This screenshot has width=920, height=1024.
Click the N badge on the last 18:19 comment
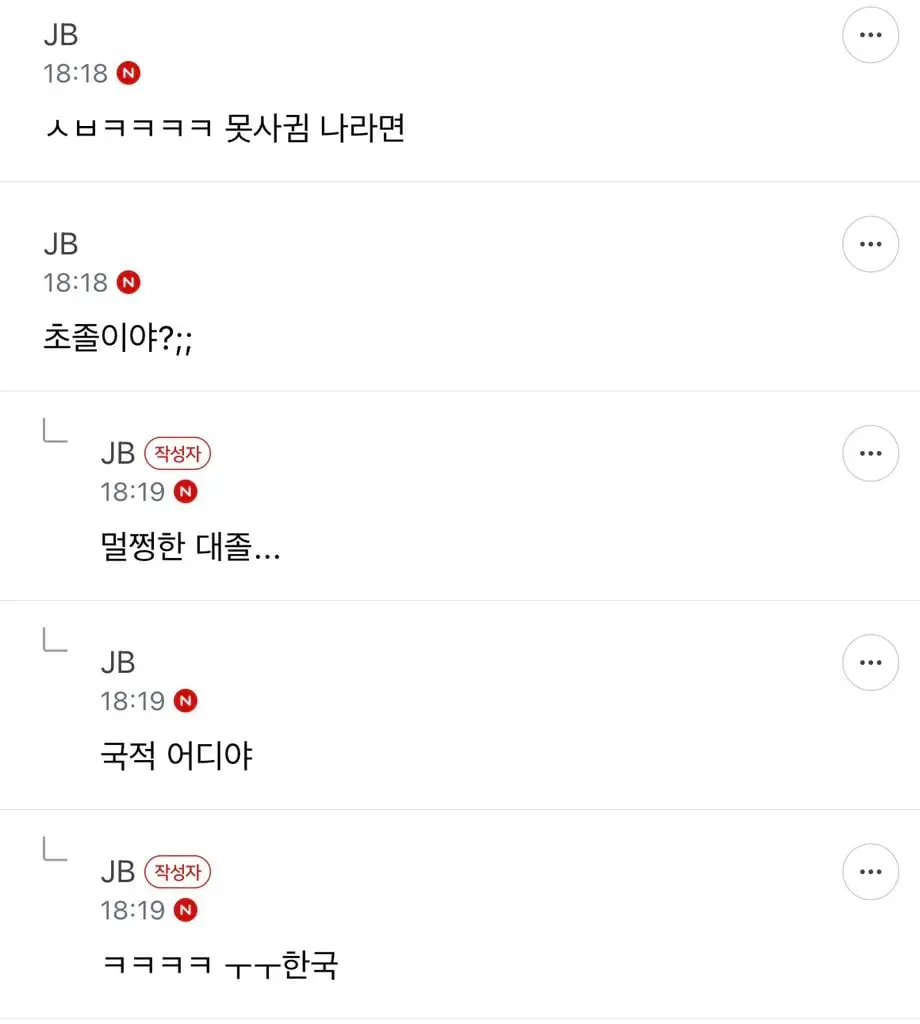point(185,910)
